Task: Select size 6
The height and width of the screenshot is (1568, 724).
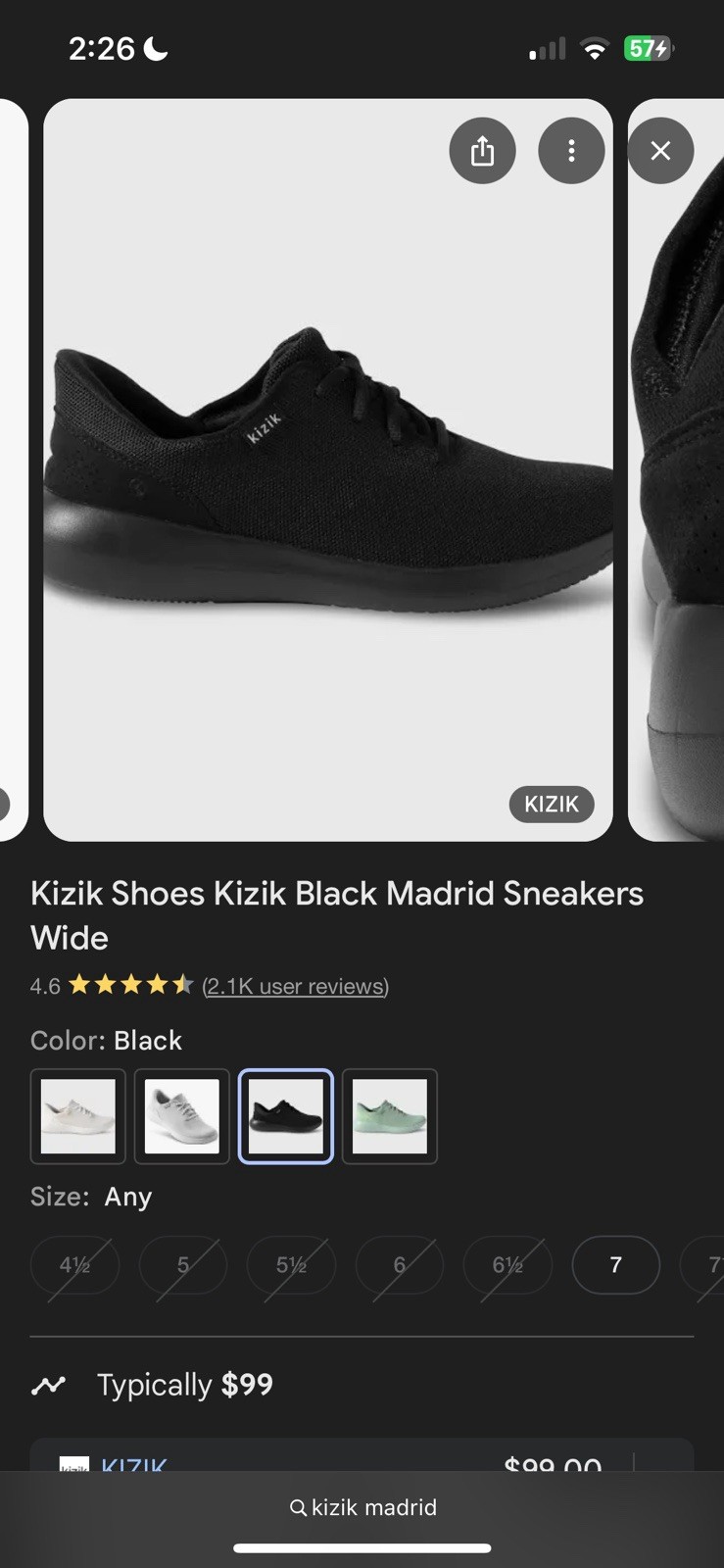Action: pyautogui.click(x=400, y=1265)
